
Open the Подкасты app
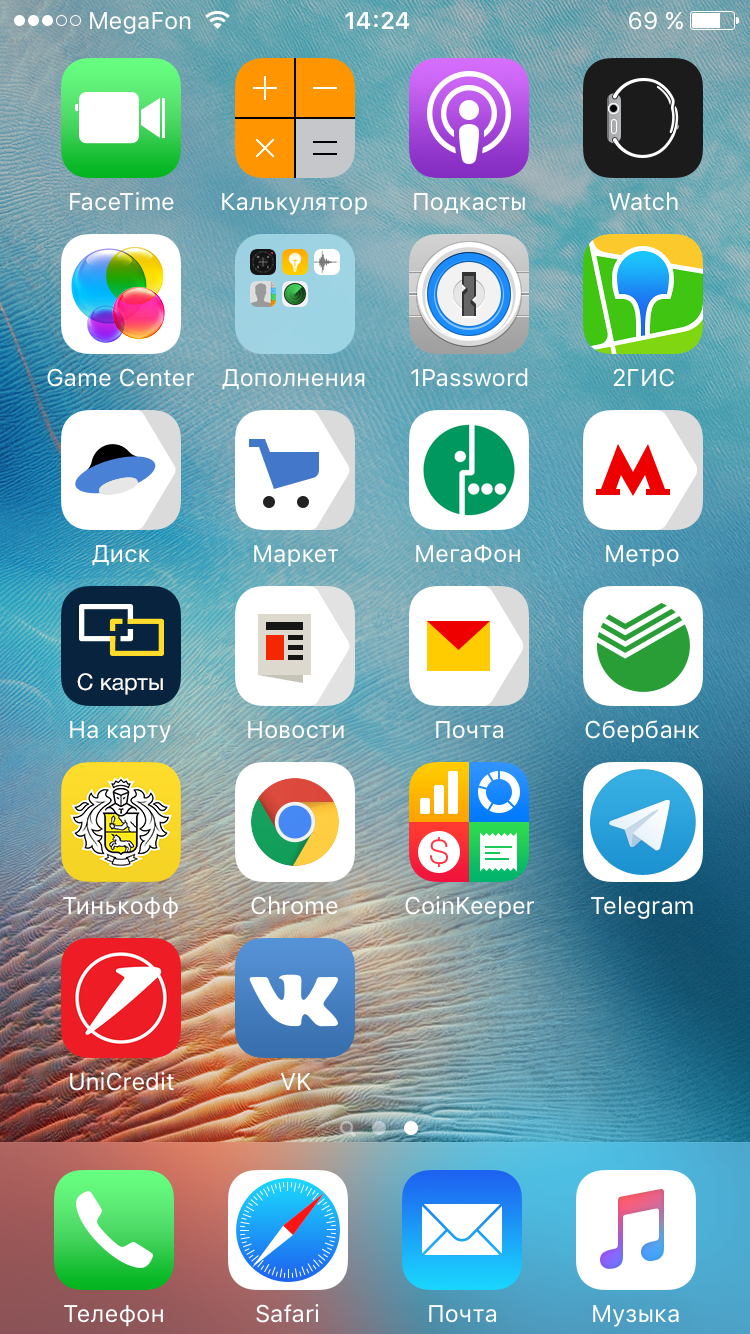click(x=469, y=118)
